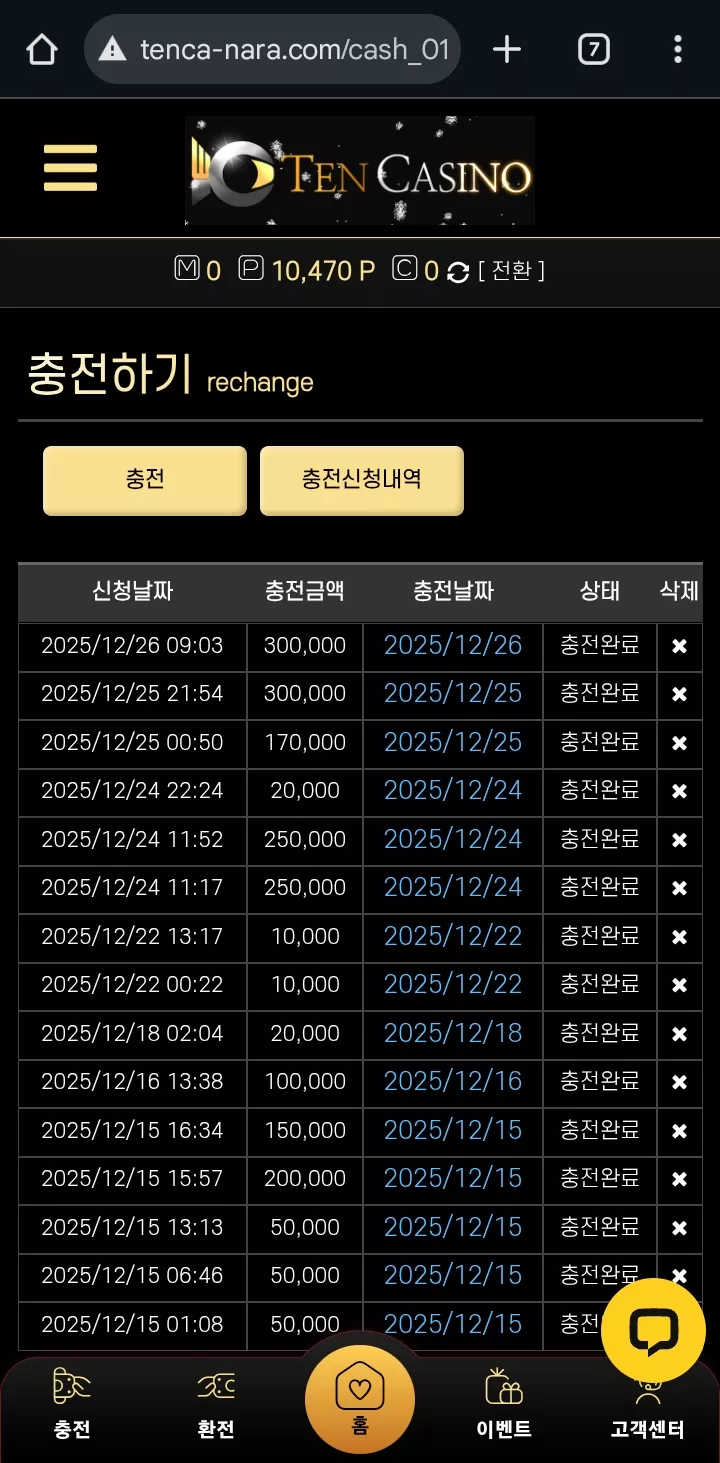Open the hamburger drawer menu
Image resolution: width=720 pixels, height=1463 pixels.
click(71, 168)
